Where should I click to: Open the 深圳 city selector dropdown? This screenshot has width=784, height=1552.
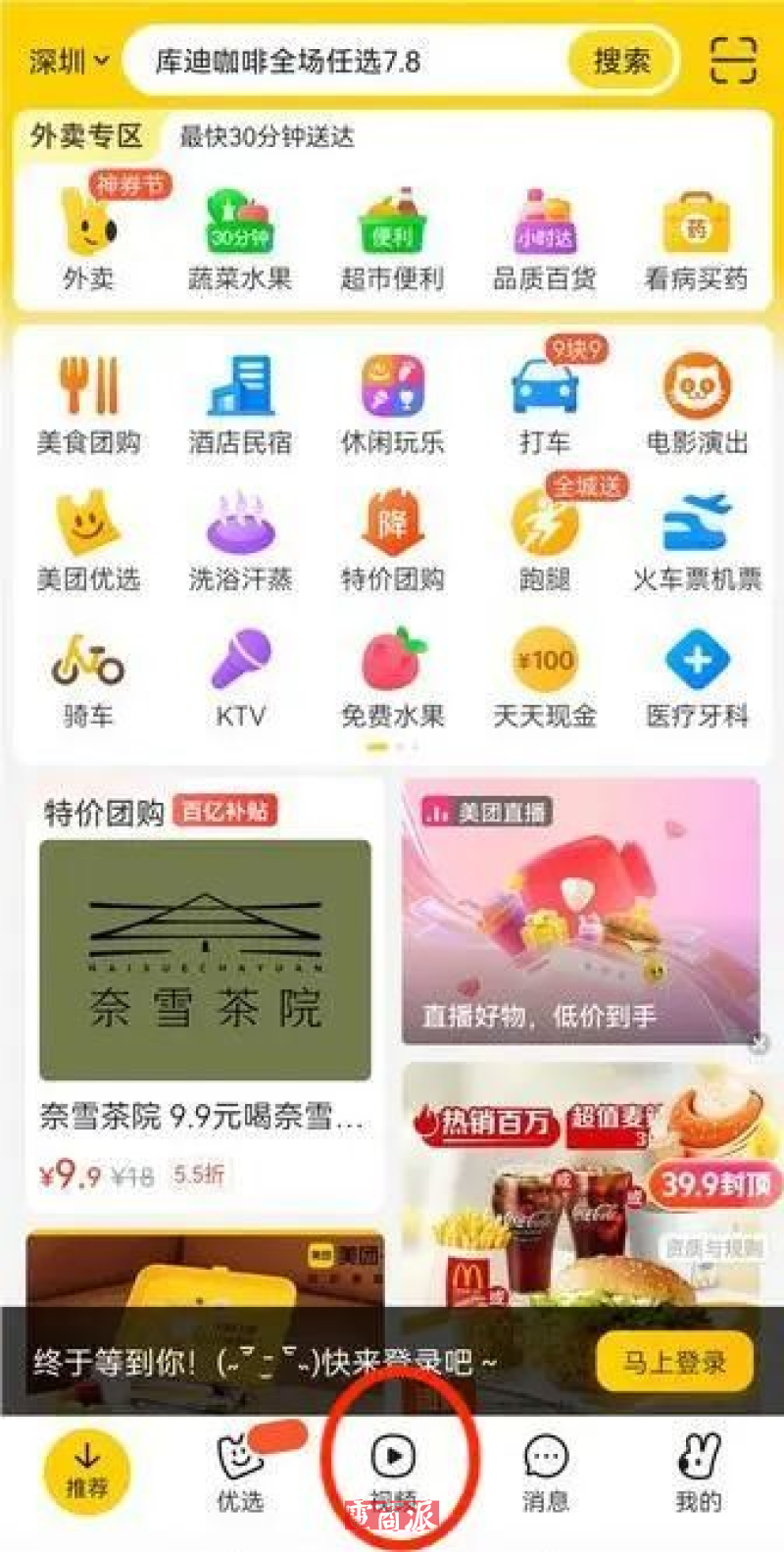coord(67,62)
